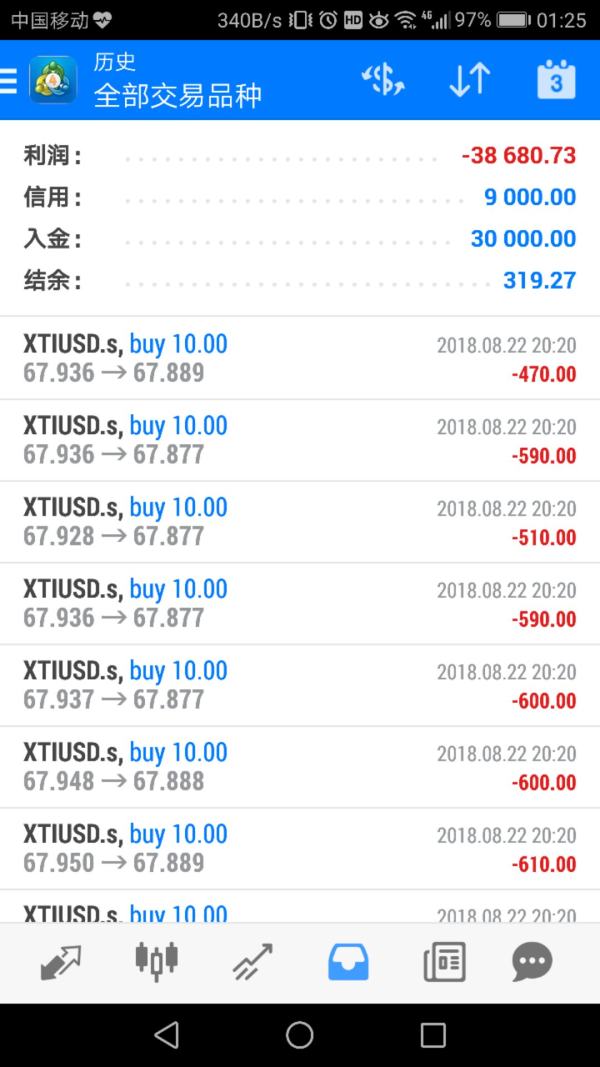Open the side drawer menu
The height and width of the screenshot is (1067, 600).
(x=9, y=81)
